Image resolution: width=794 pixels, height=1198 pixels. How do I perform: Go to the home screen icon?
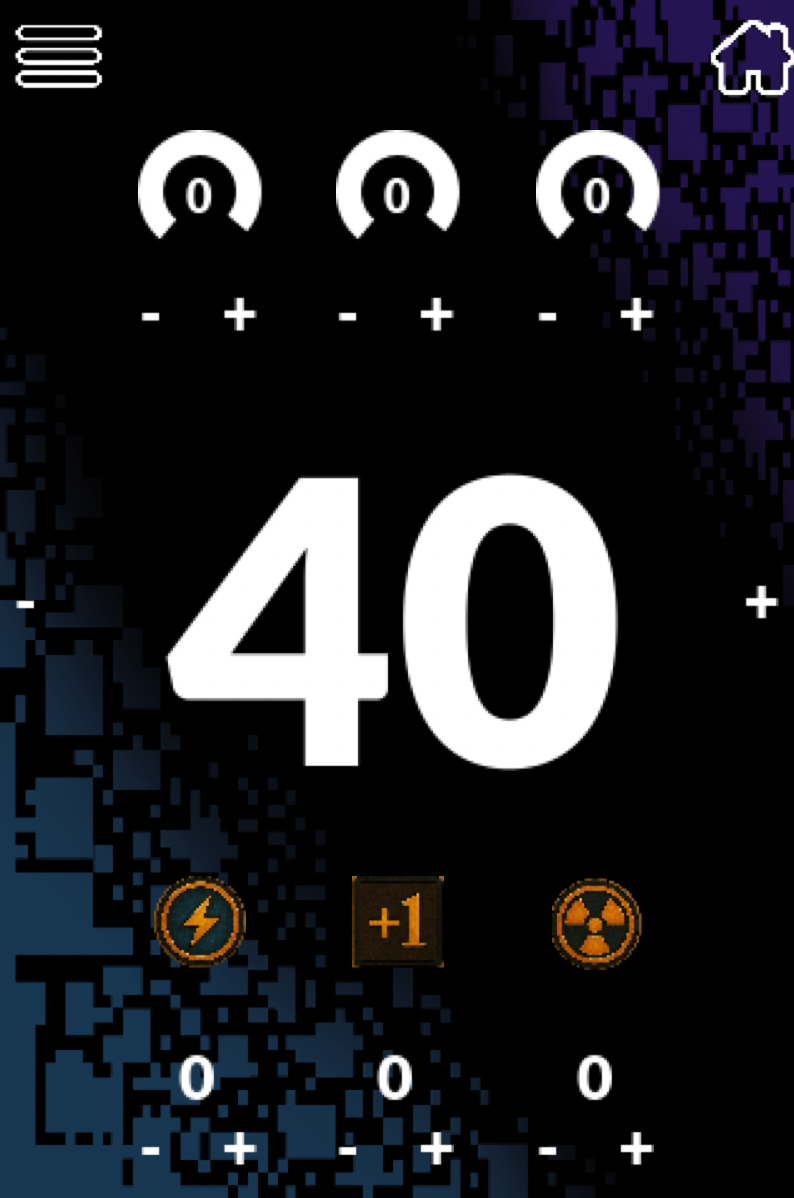tap(751, 58)
